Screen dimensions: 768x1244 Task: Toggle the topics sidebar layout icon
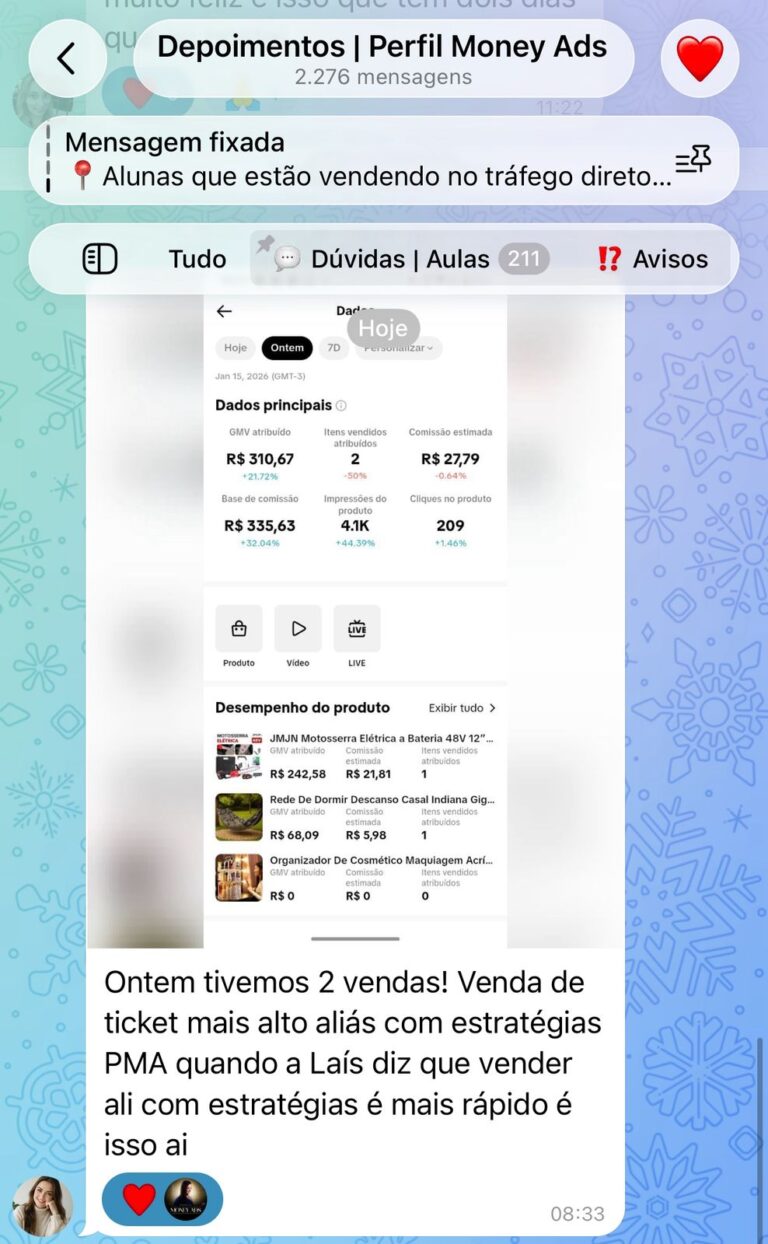point(99,259)
